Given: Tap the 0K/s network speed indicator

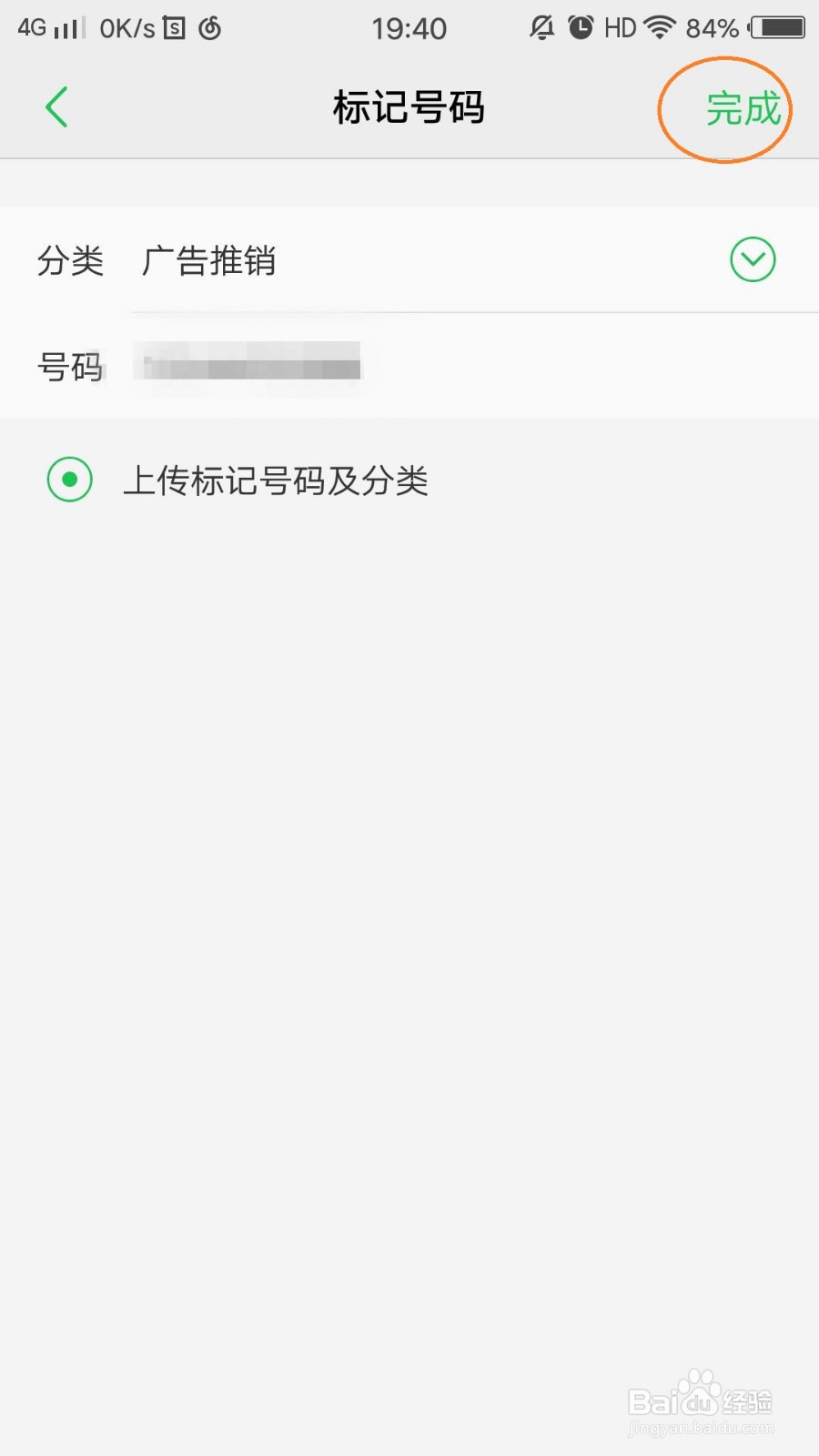Looking at the screenshot, I should 118,27.
